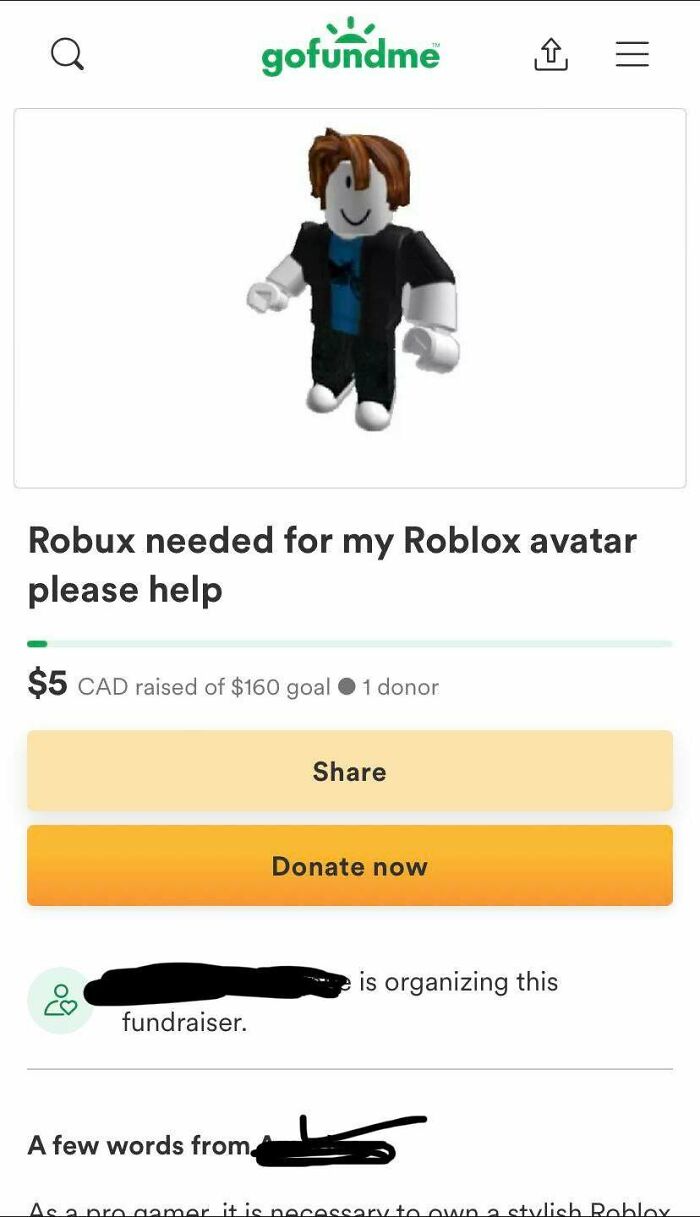Donate now to this fundraiser
The width and height of the screenshot is (700, 1217).
tap(350, 866)
